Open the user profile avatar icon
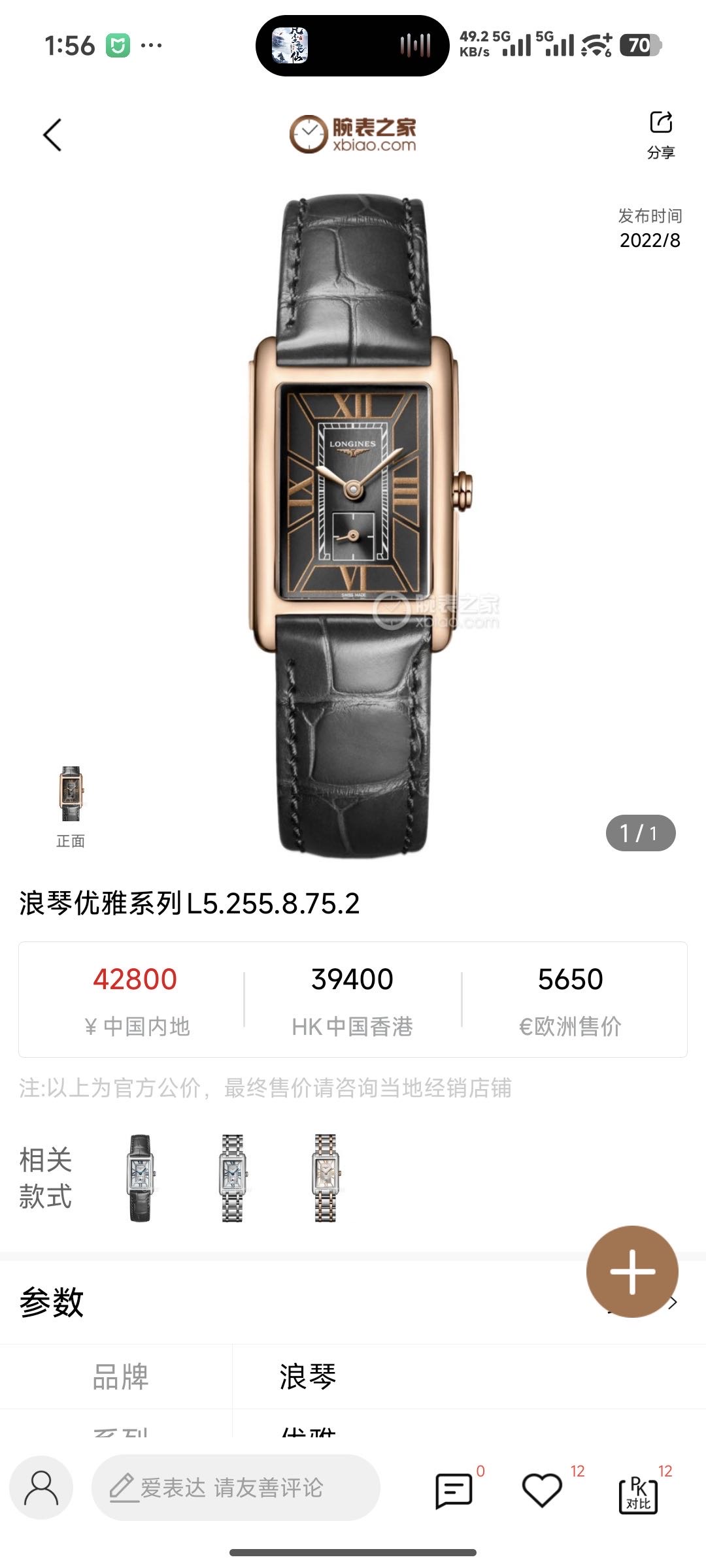Image resolution: width=706 pixels, height=1568 pixels. [x=41, y=1488]
